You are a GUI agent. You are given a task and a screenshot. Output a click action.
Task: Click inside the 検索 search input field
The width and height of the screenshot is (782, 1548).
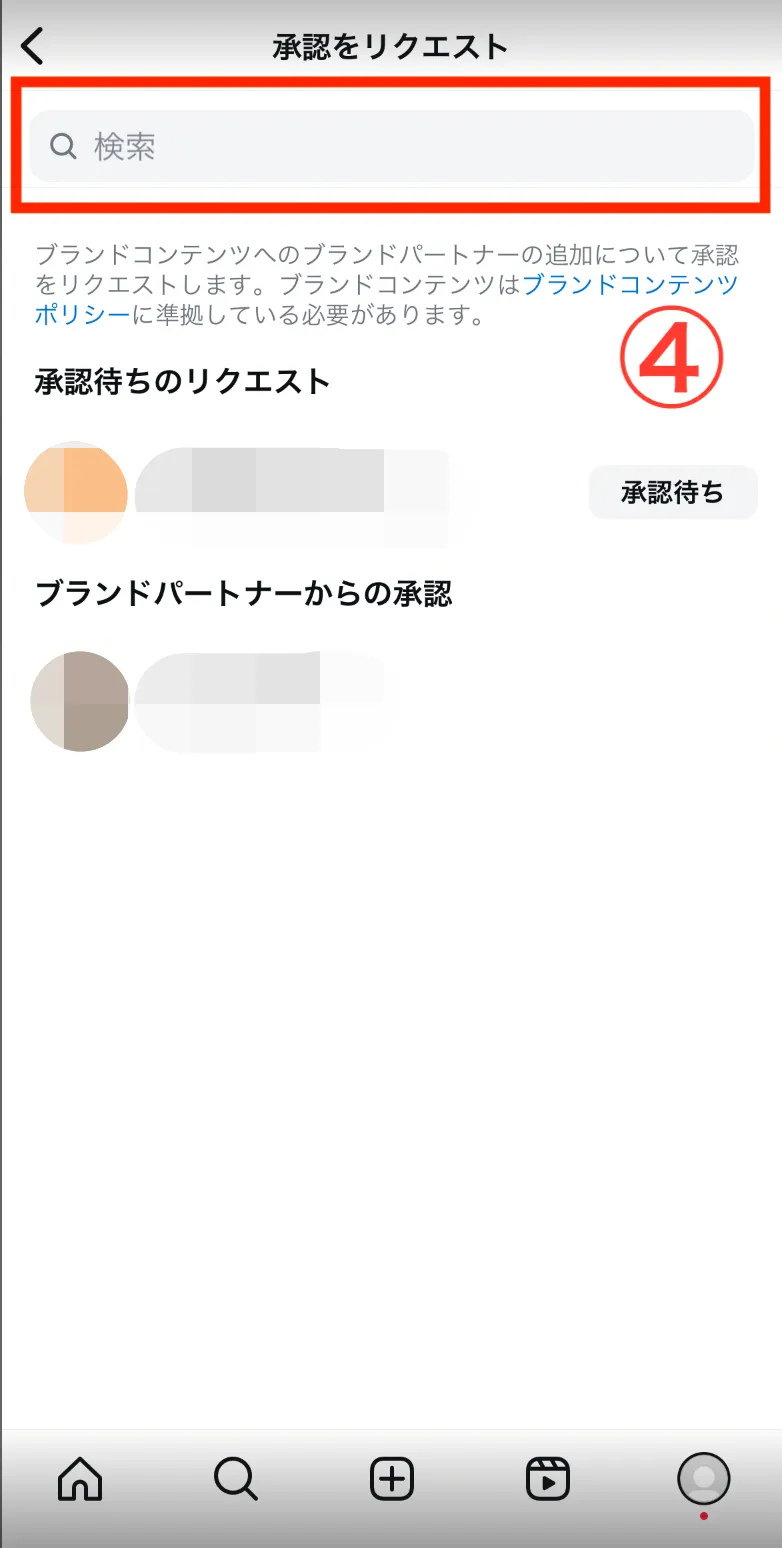[390, 146]
